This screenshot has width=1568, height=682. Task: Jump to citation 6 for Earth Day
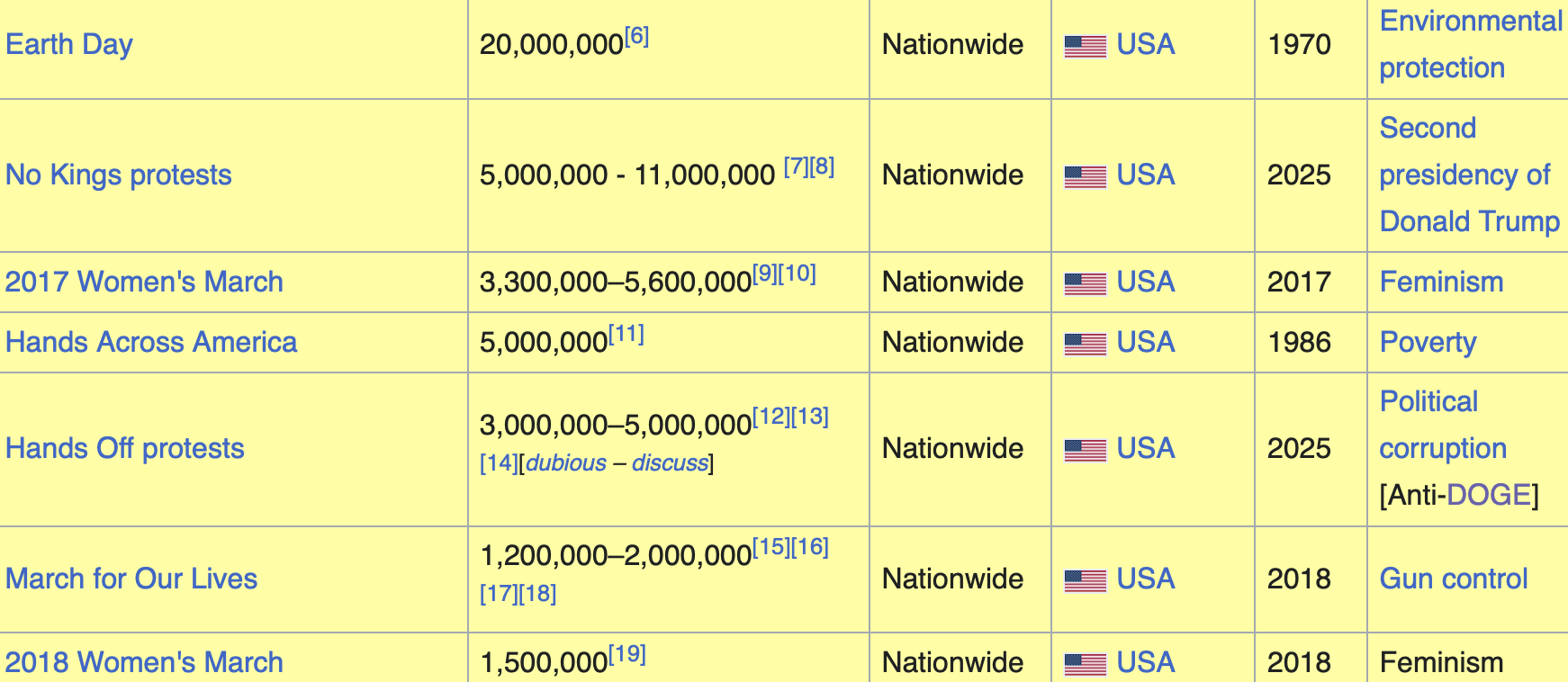click(x=636, y=37)
